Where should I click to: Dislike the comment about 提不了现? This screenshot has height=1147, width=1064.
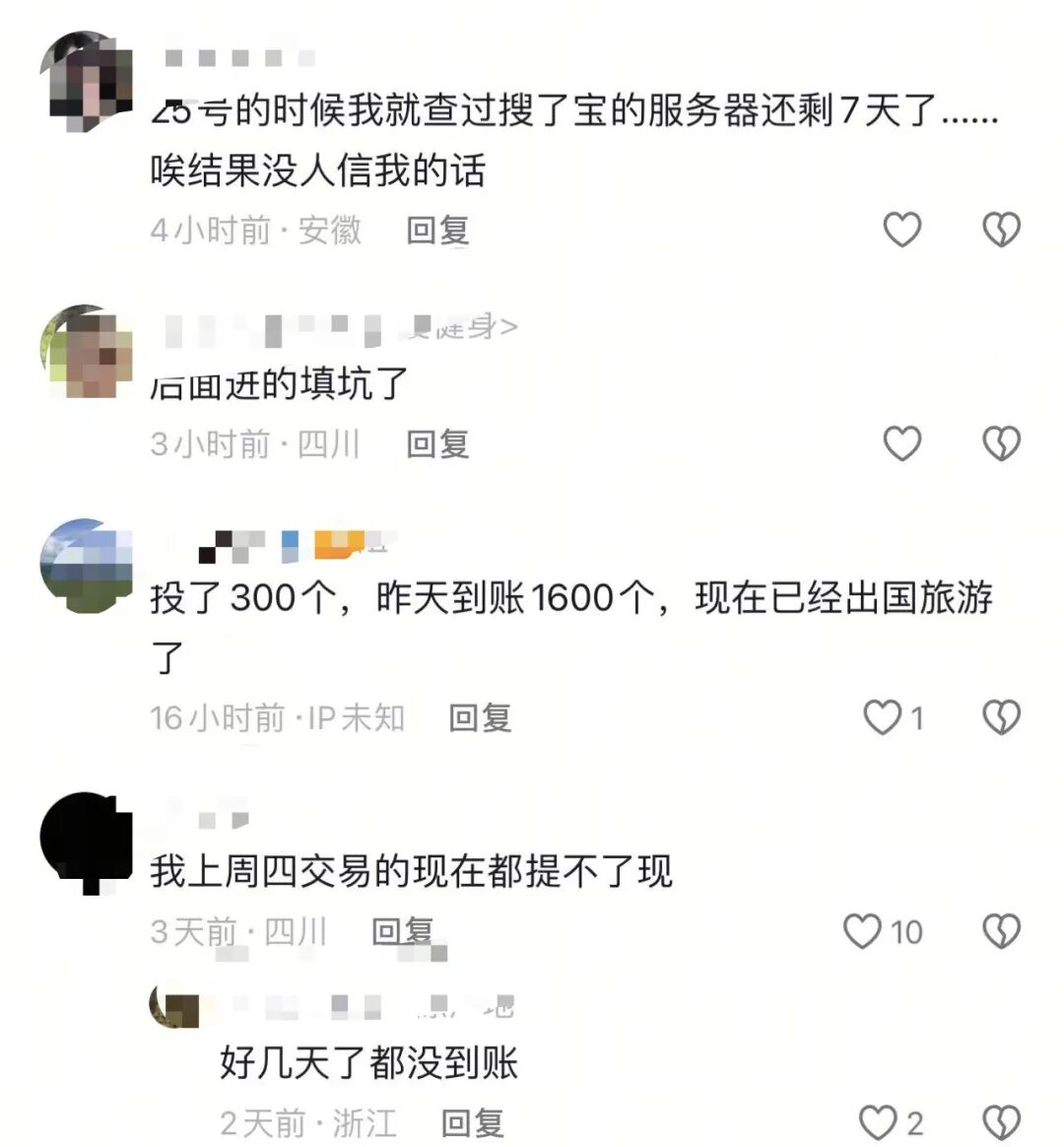[1001, 931]
